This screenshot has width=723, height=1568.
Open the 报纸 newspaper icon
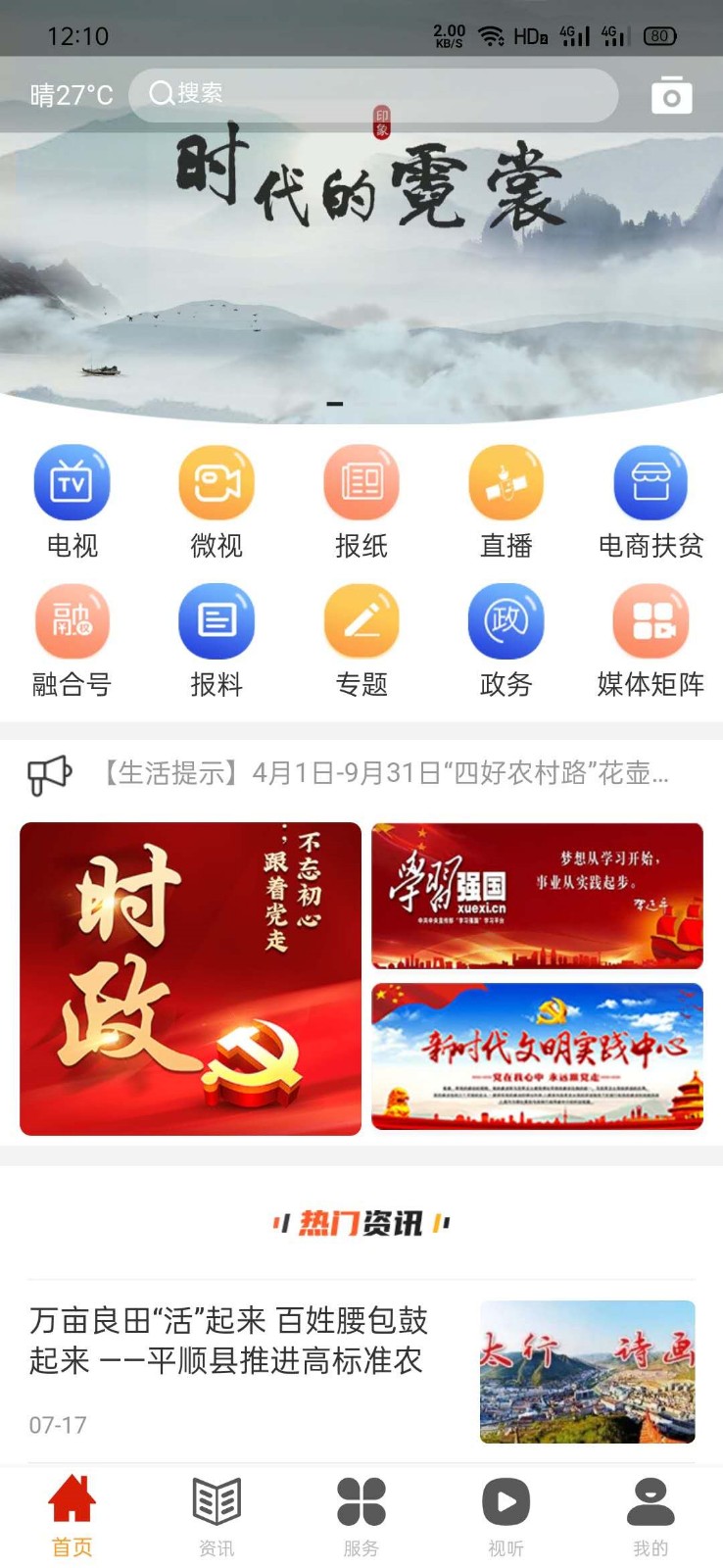[x=361, y=482]
